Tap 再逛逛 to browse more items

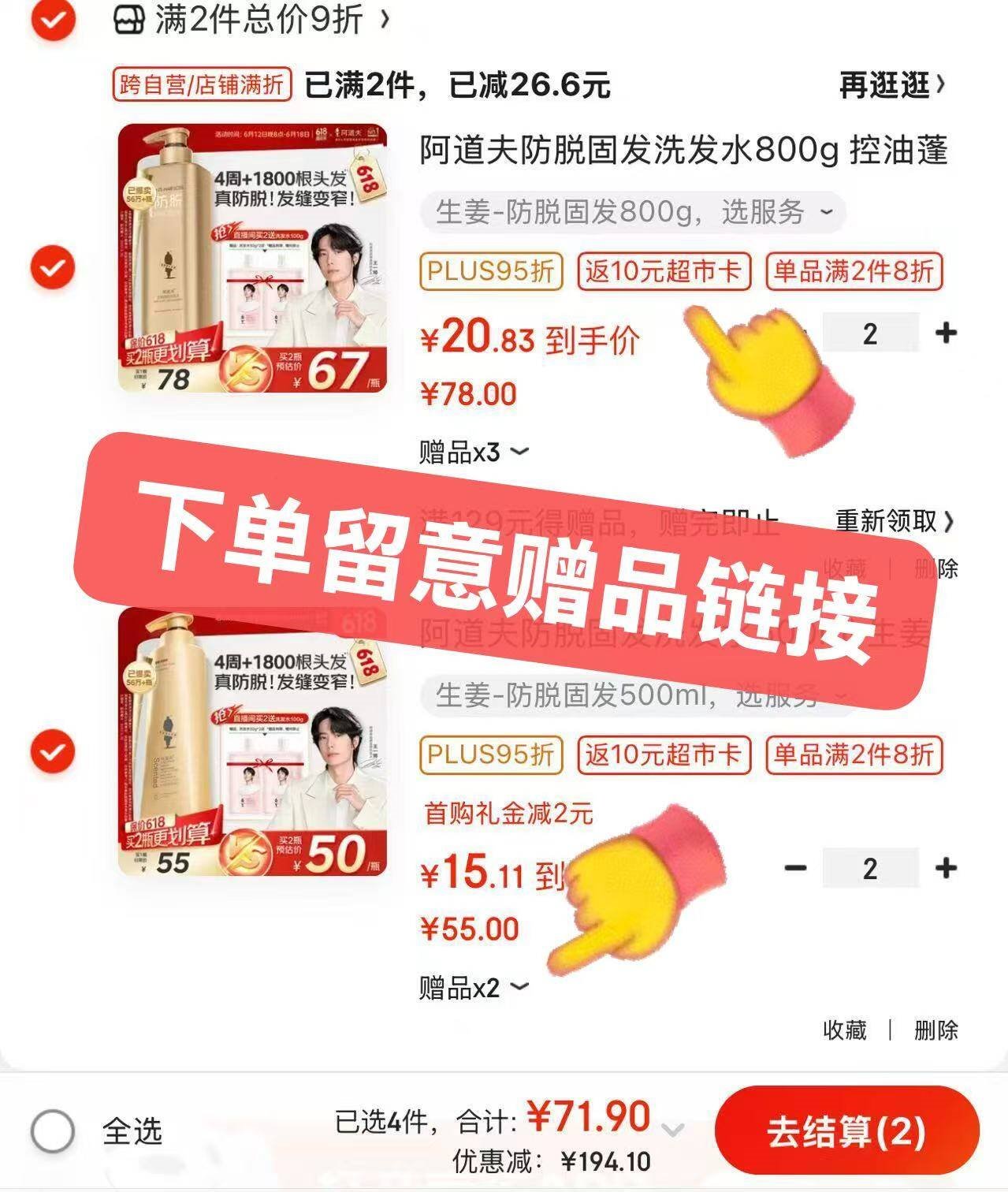click(x=891, y=84)
